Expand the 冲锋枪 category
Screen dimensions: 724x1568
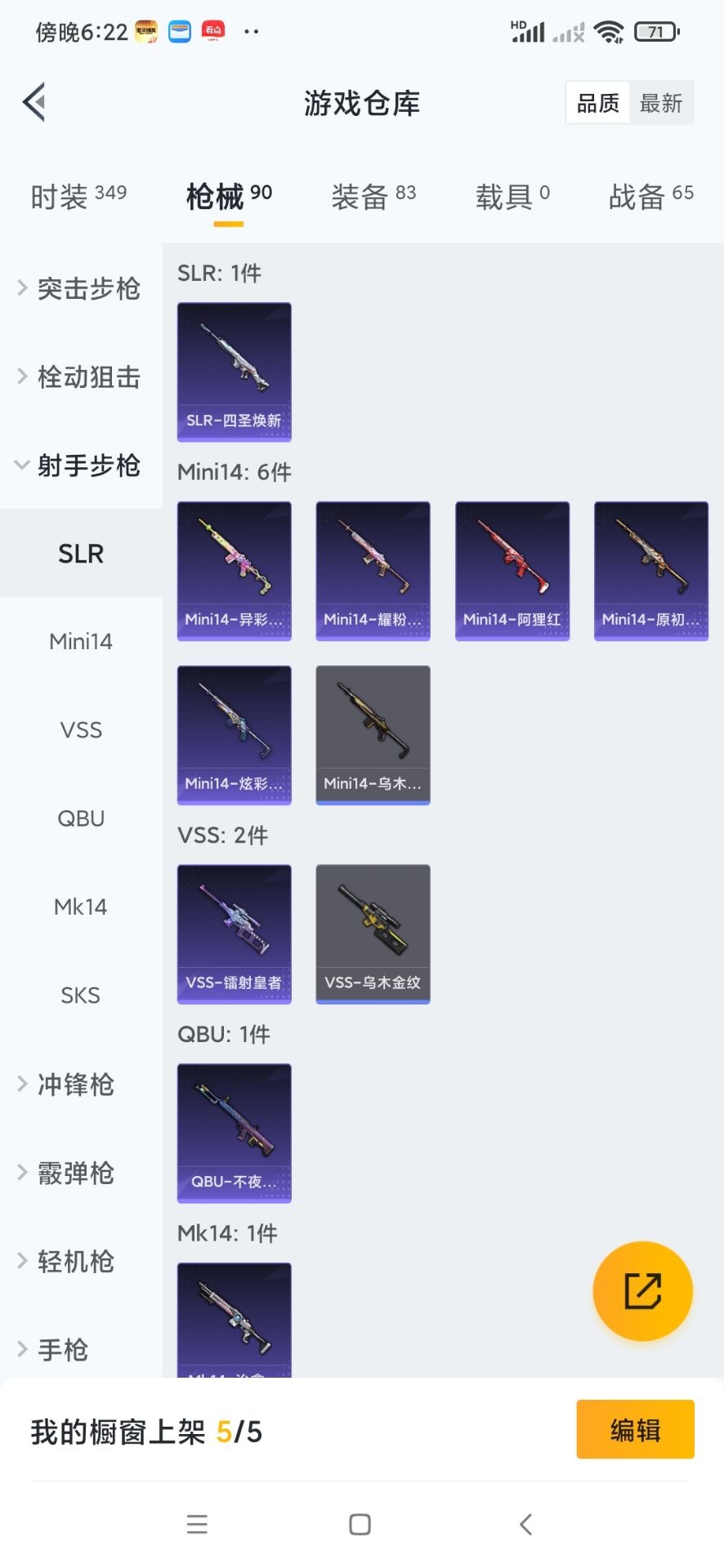75,1084
